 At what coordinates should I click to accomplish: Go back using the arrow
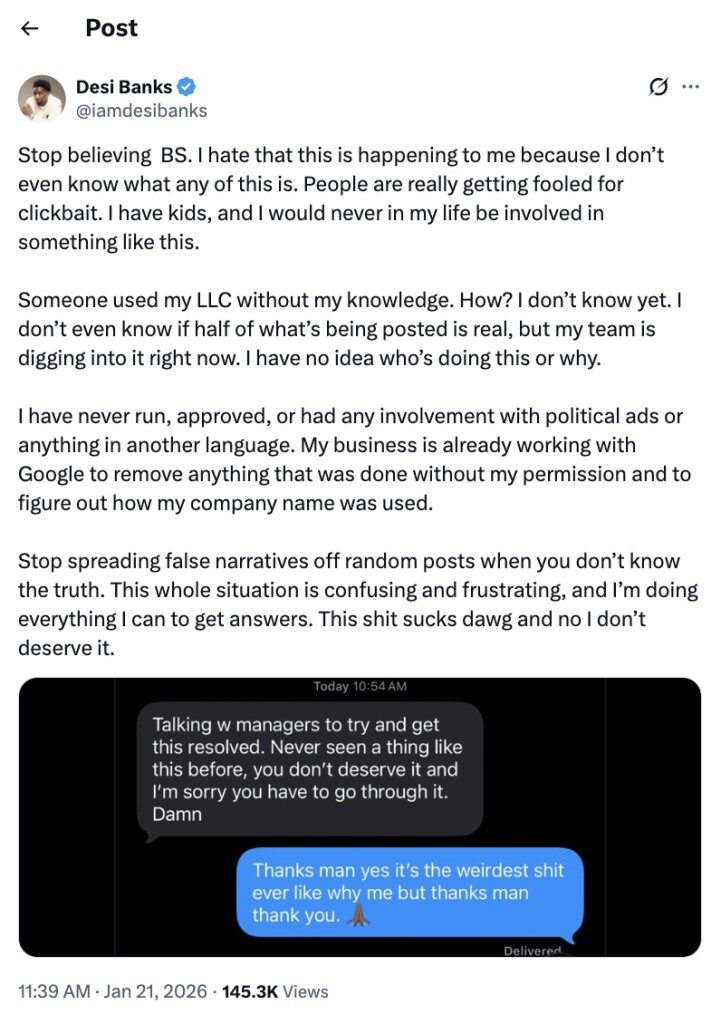click(x=30, y=29)
